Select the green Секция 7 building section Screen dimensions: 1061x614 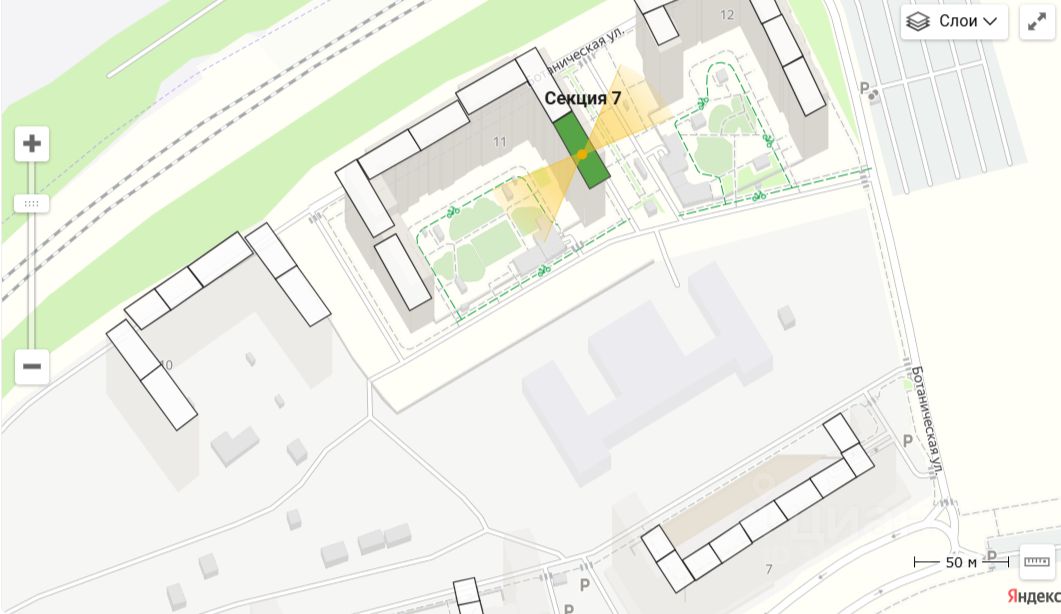click(x=581, y=150)
